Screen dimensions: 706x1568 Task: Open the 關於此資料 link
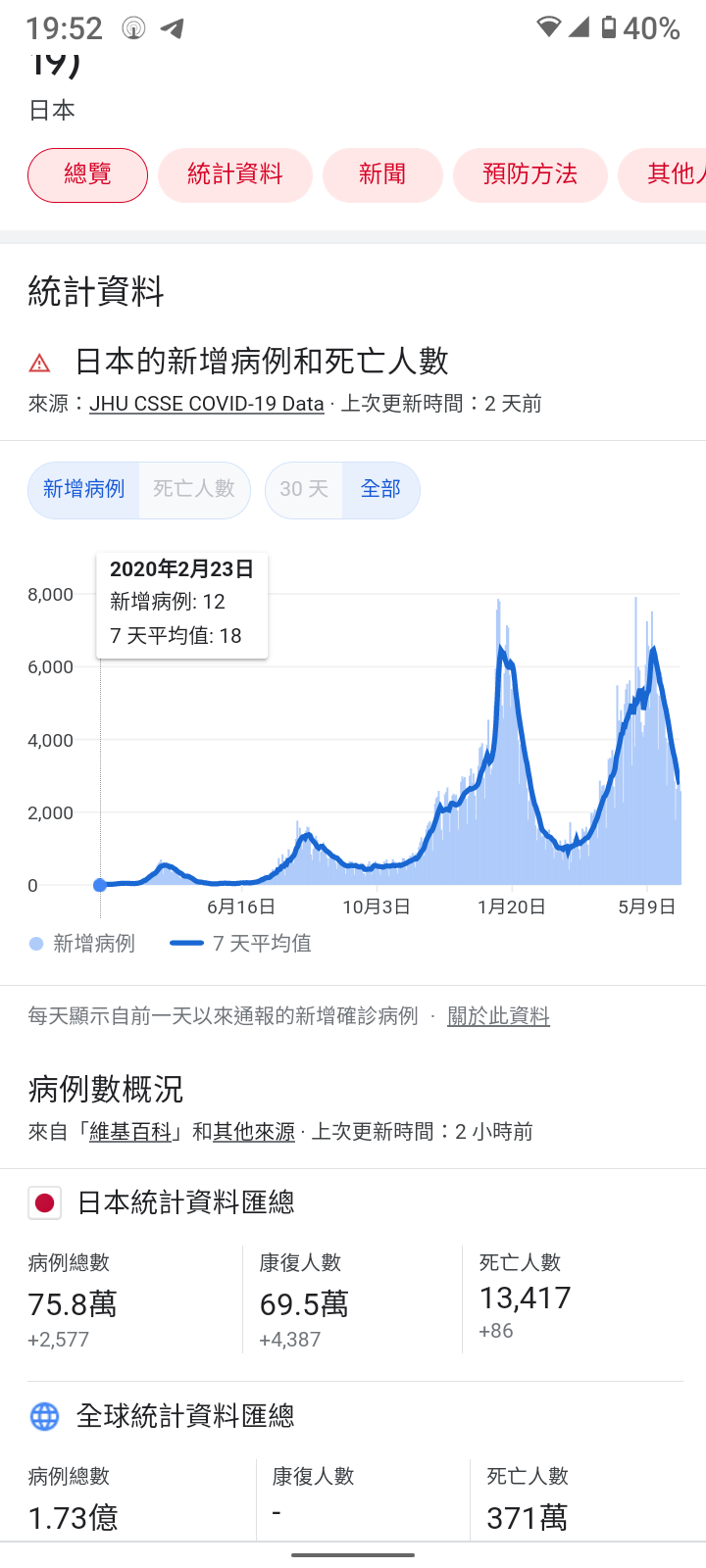498,1016
